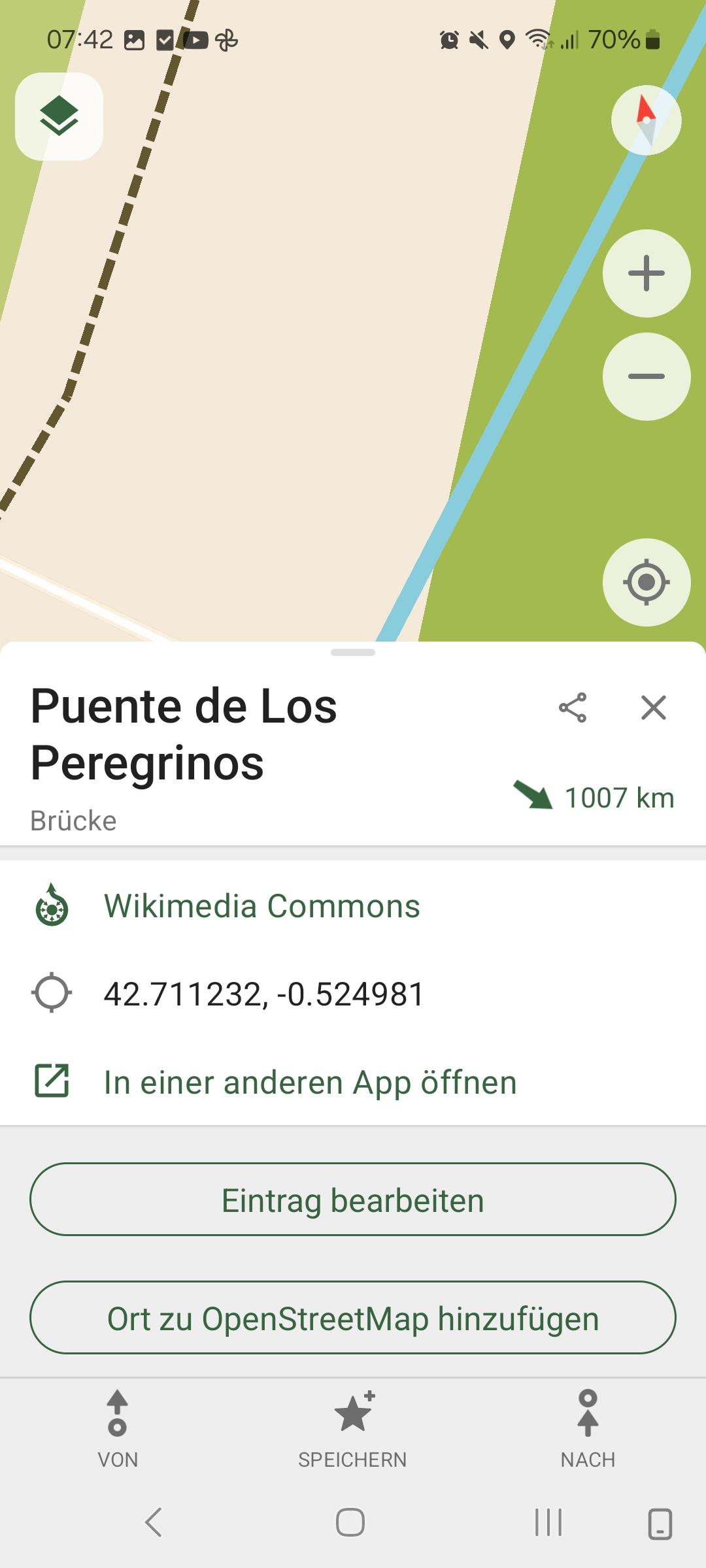
Task: Zoom out with the minus button
Action: [x=646, y=376]
